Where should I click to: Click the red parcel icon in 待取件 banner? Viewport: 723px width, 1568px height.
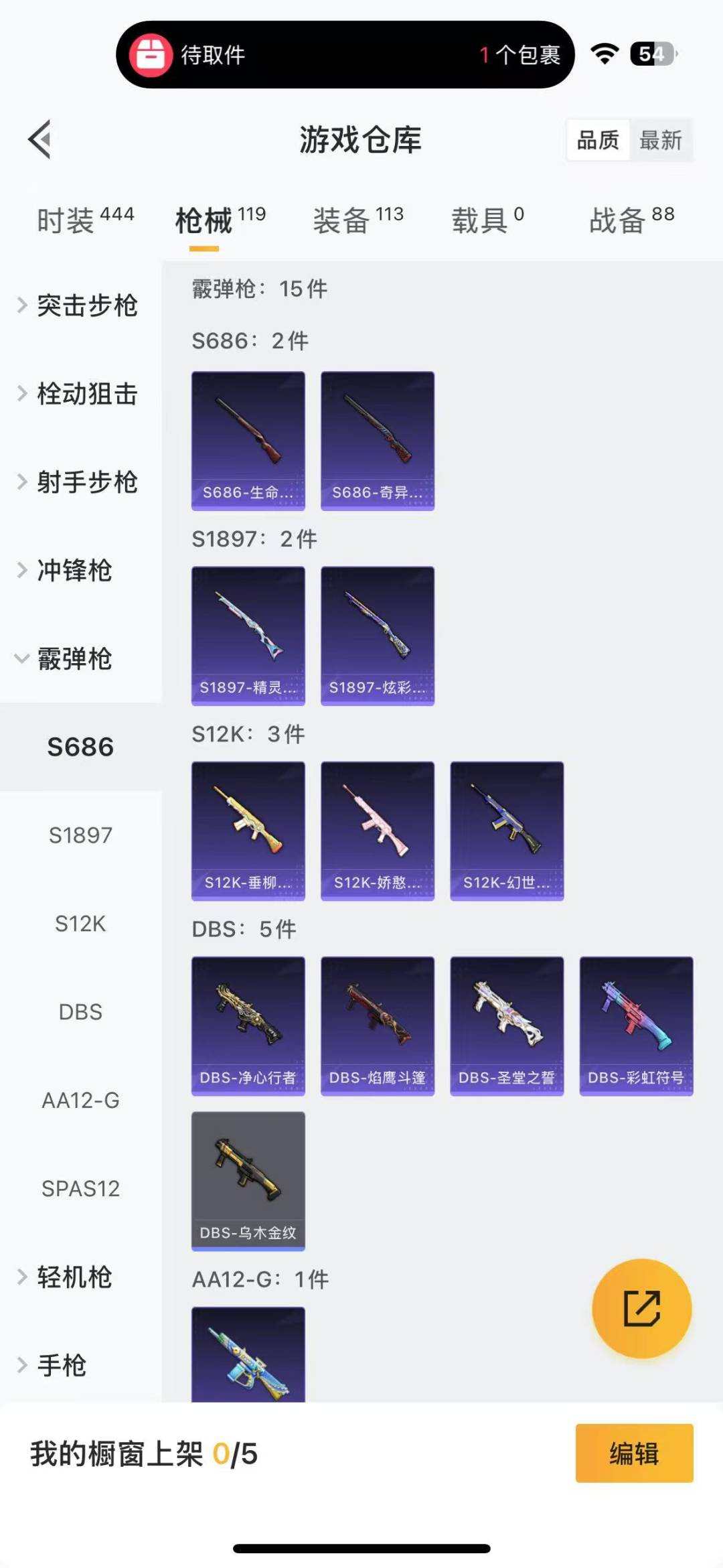click(x=153, y=54)
